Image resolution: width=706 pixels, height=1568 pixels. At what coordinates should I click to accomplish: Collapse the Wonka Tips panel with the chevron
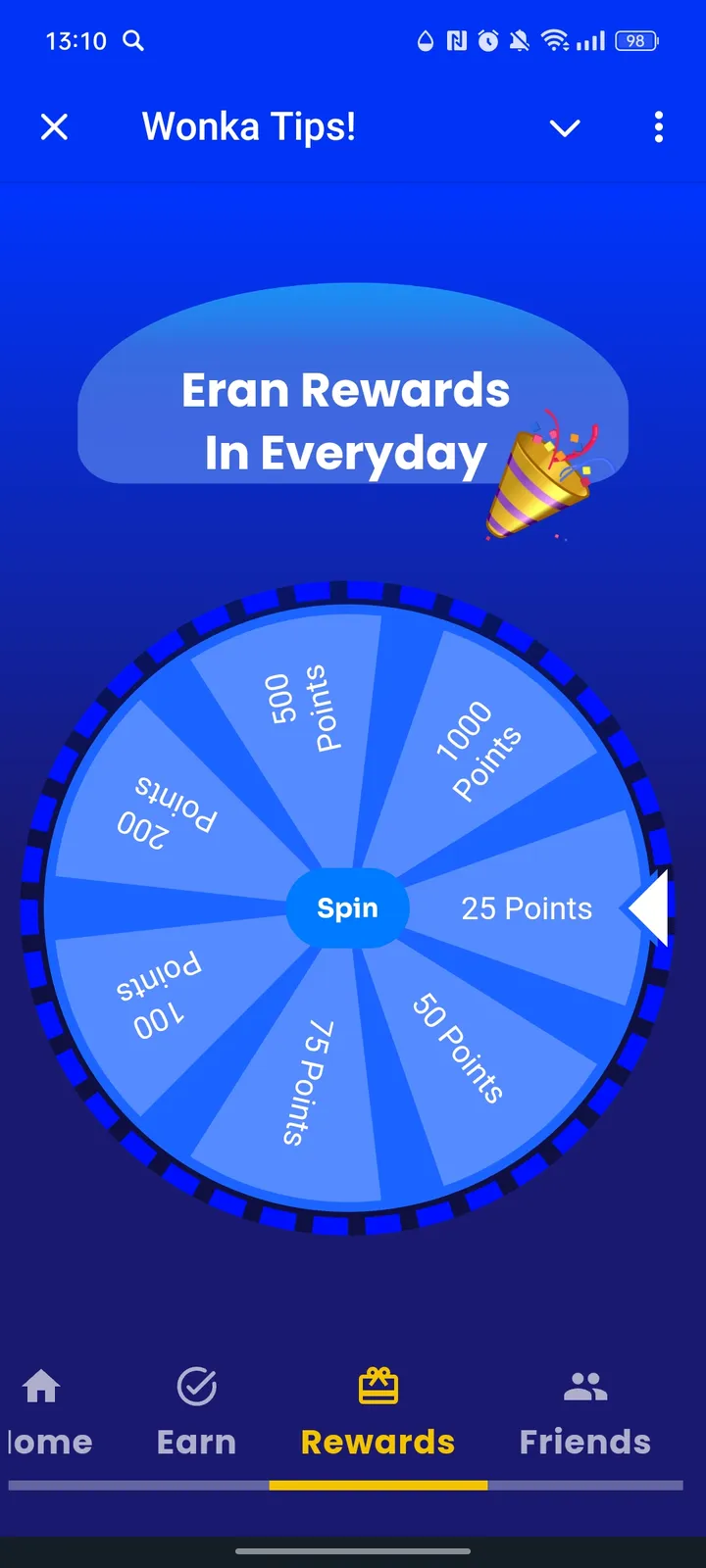[x=565, y=127]
